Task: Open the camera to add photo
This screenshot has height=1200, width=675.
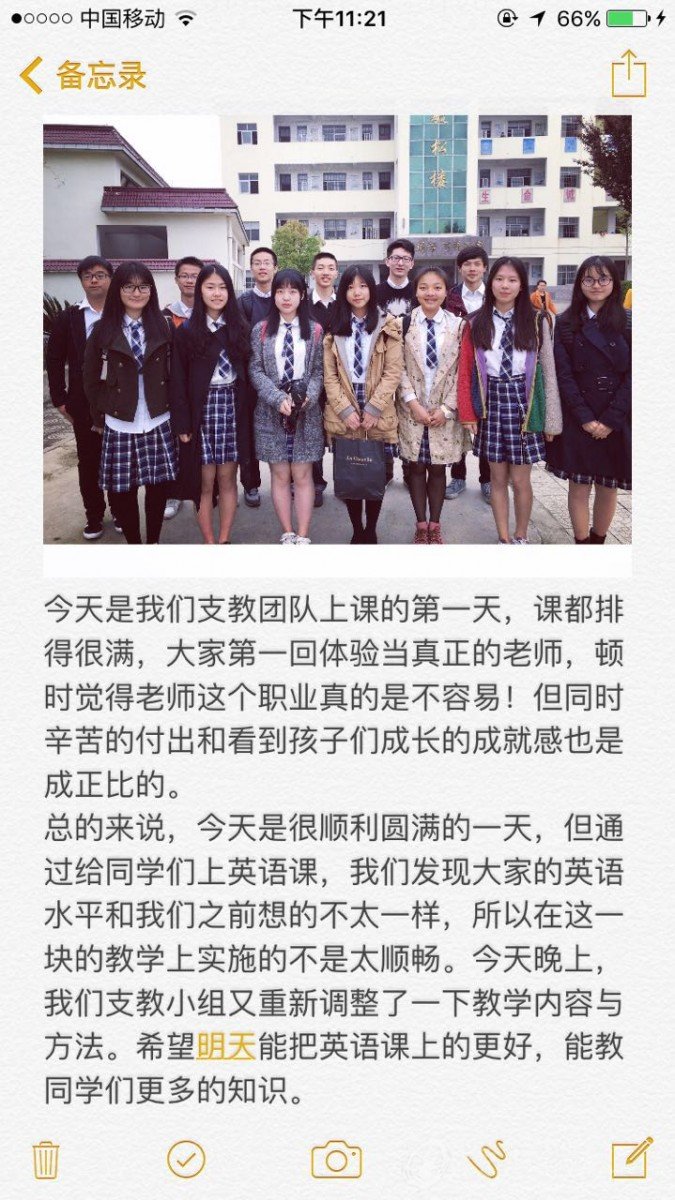Action: click(336, 1159)
